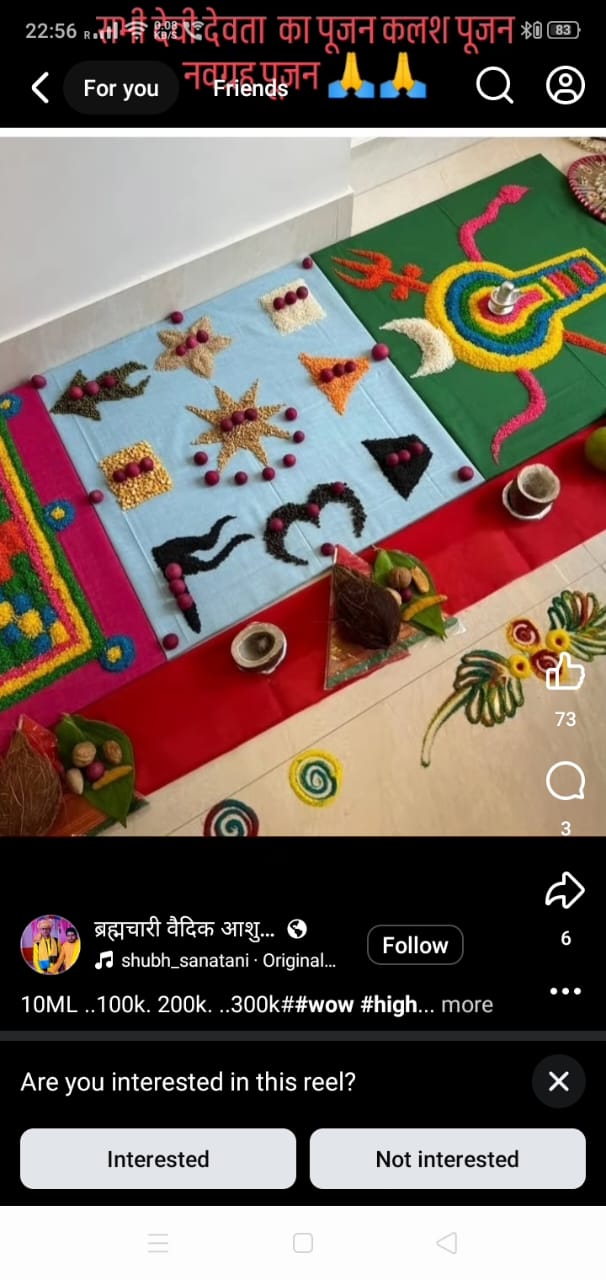Switch to the Friends tab
The image size is (606, 1280).
[250, 88]
